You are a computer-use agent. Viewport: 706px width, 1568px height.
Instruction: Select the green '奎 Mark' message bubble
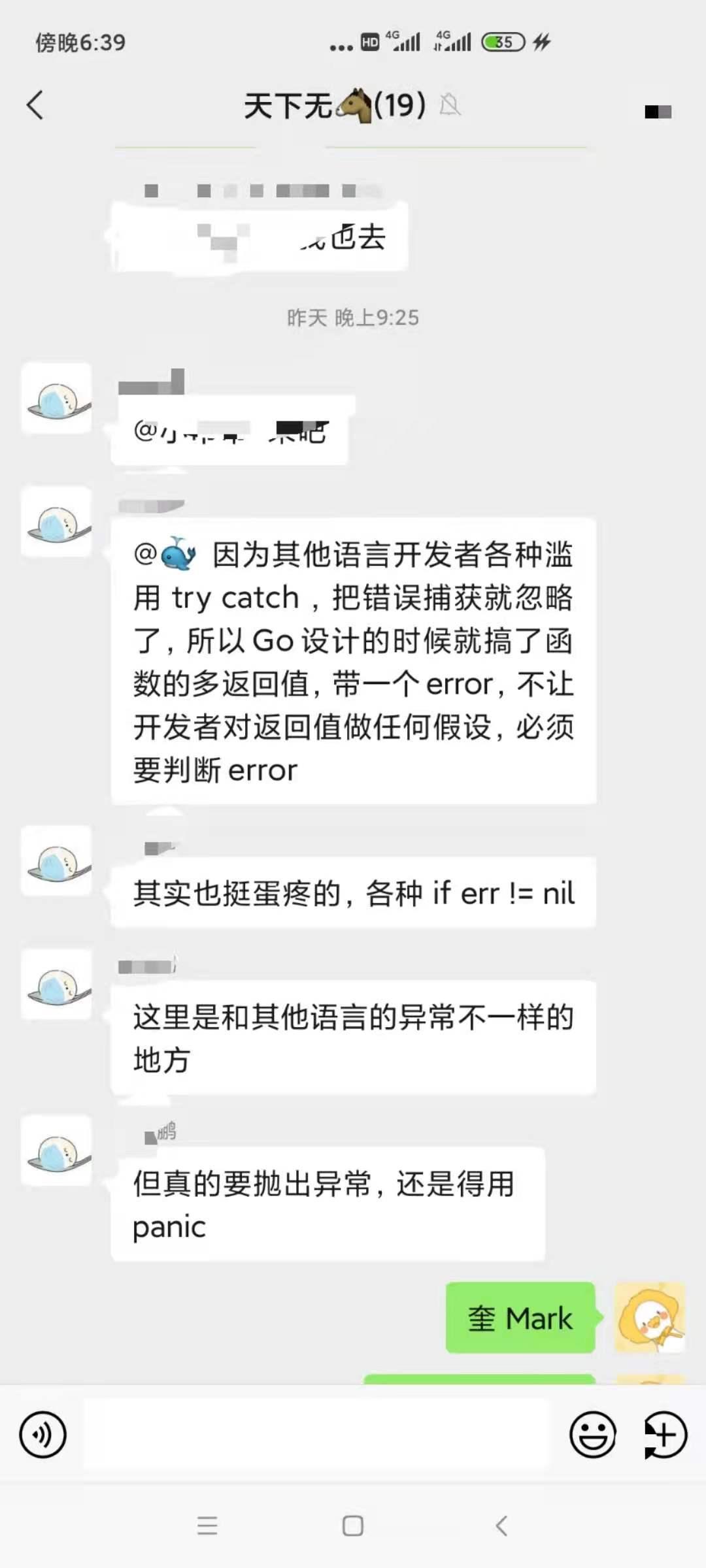(520, 1318)
